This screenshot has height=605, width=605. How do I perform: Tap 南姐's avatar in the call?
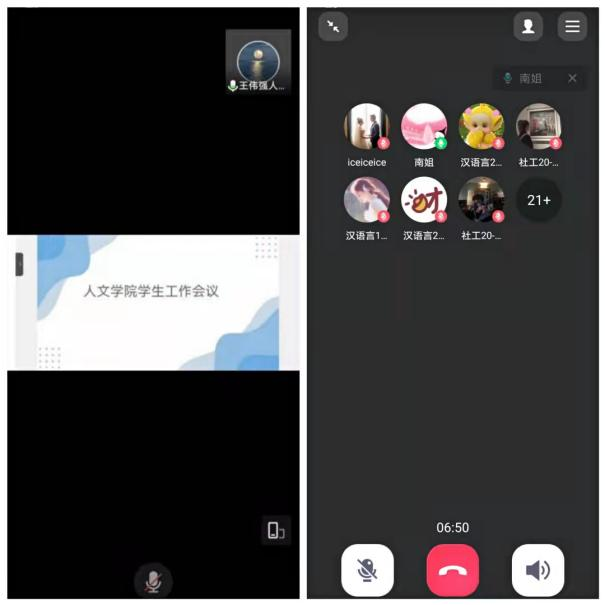coord(424,127)
